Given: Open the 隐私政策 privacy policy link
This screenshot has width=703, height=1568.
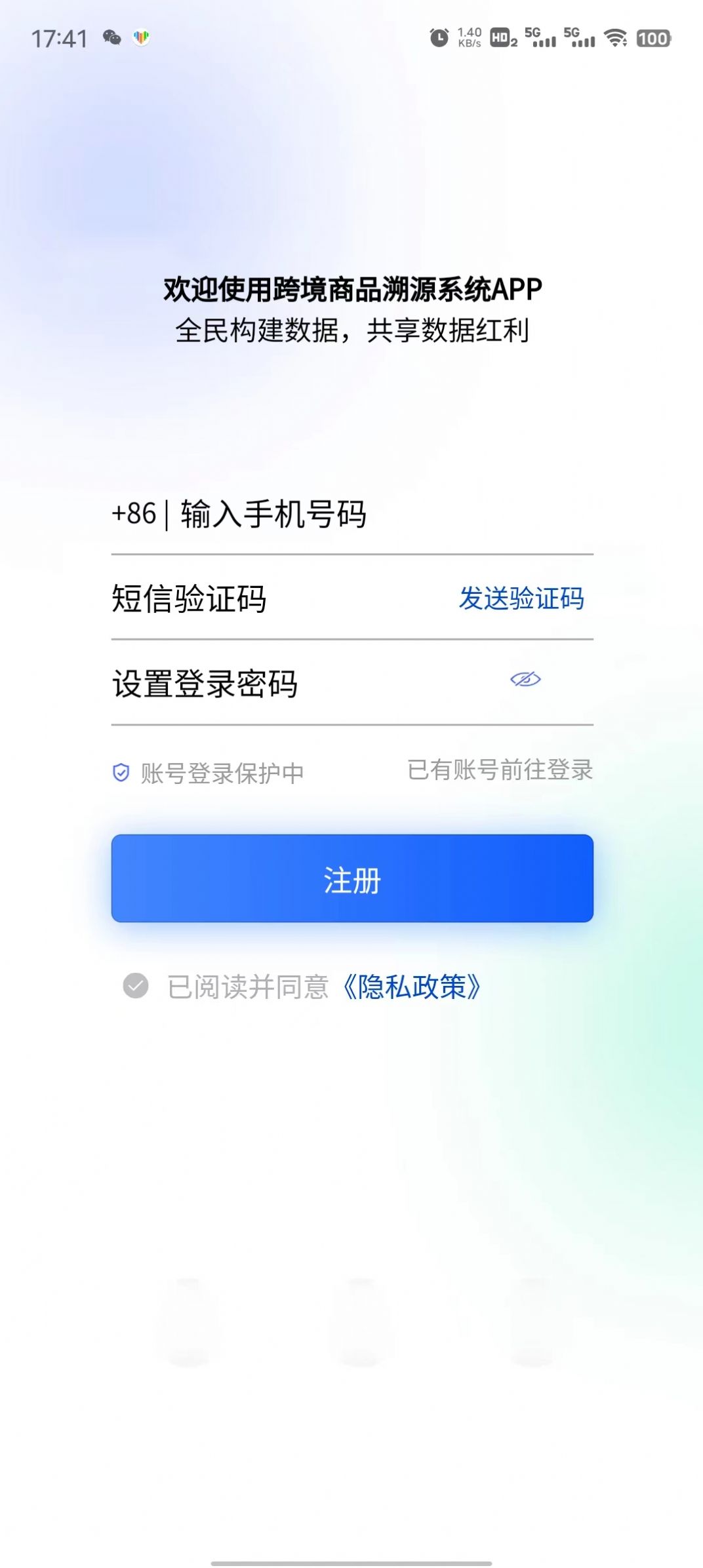Looking at the screenshot, I should click(x=412, y=987).
